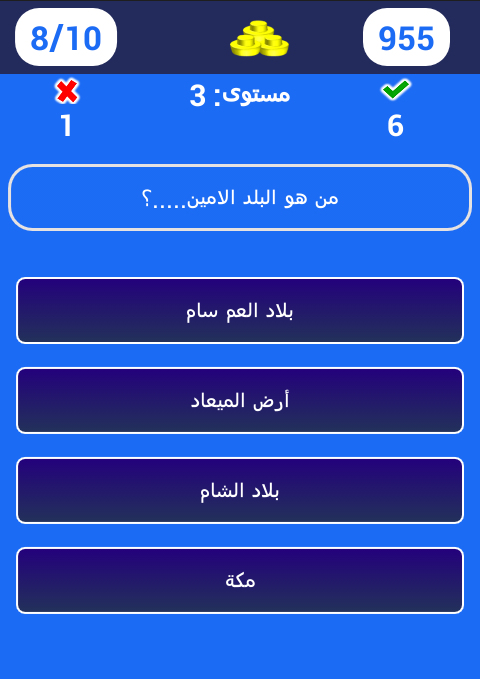Image resolution: width=480 pixels, height=679 pixels.
Task: Select the answer بلاد العم سام
Action: coord(240,310)
